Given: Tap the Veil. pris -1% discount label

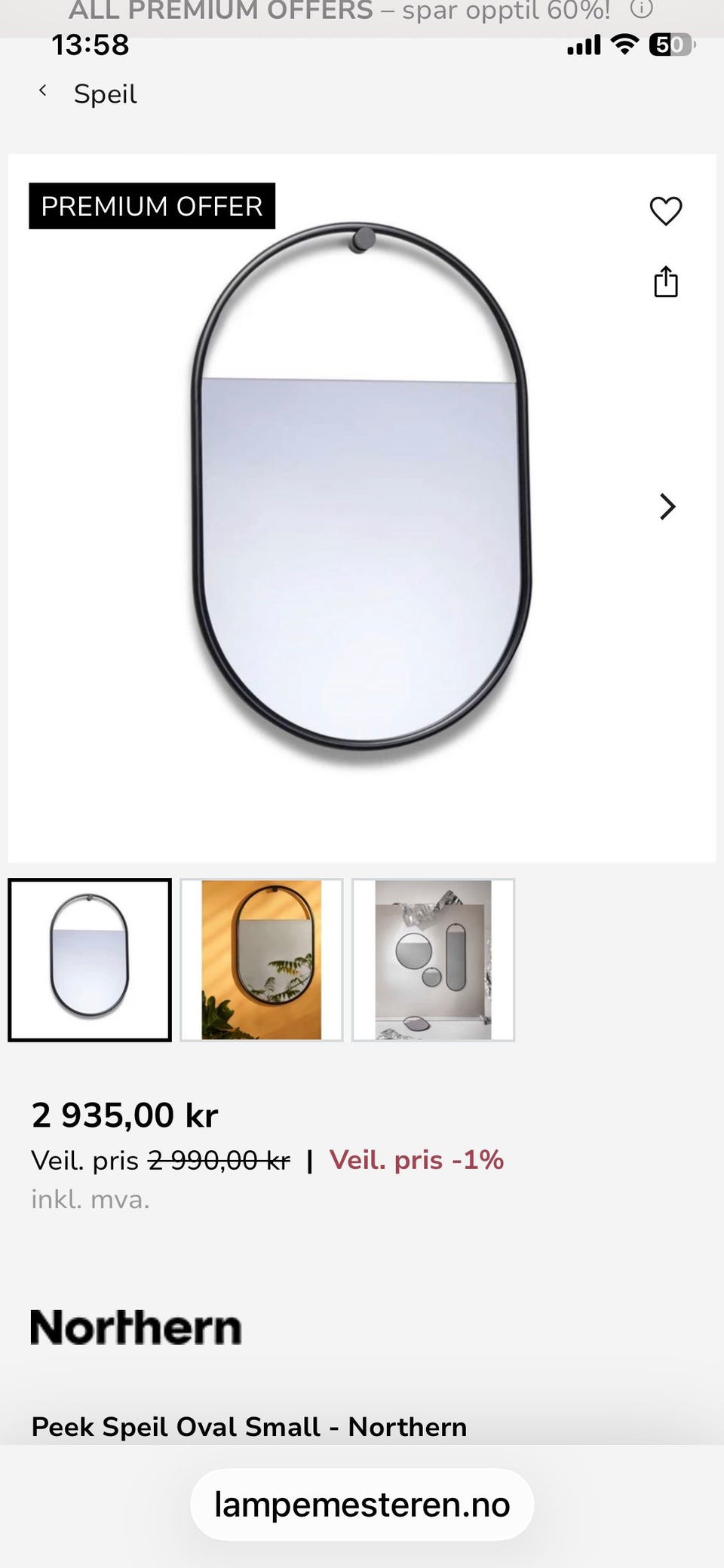Looking at the screenshot, I should 417,1160.
